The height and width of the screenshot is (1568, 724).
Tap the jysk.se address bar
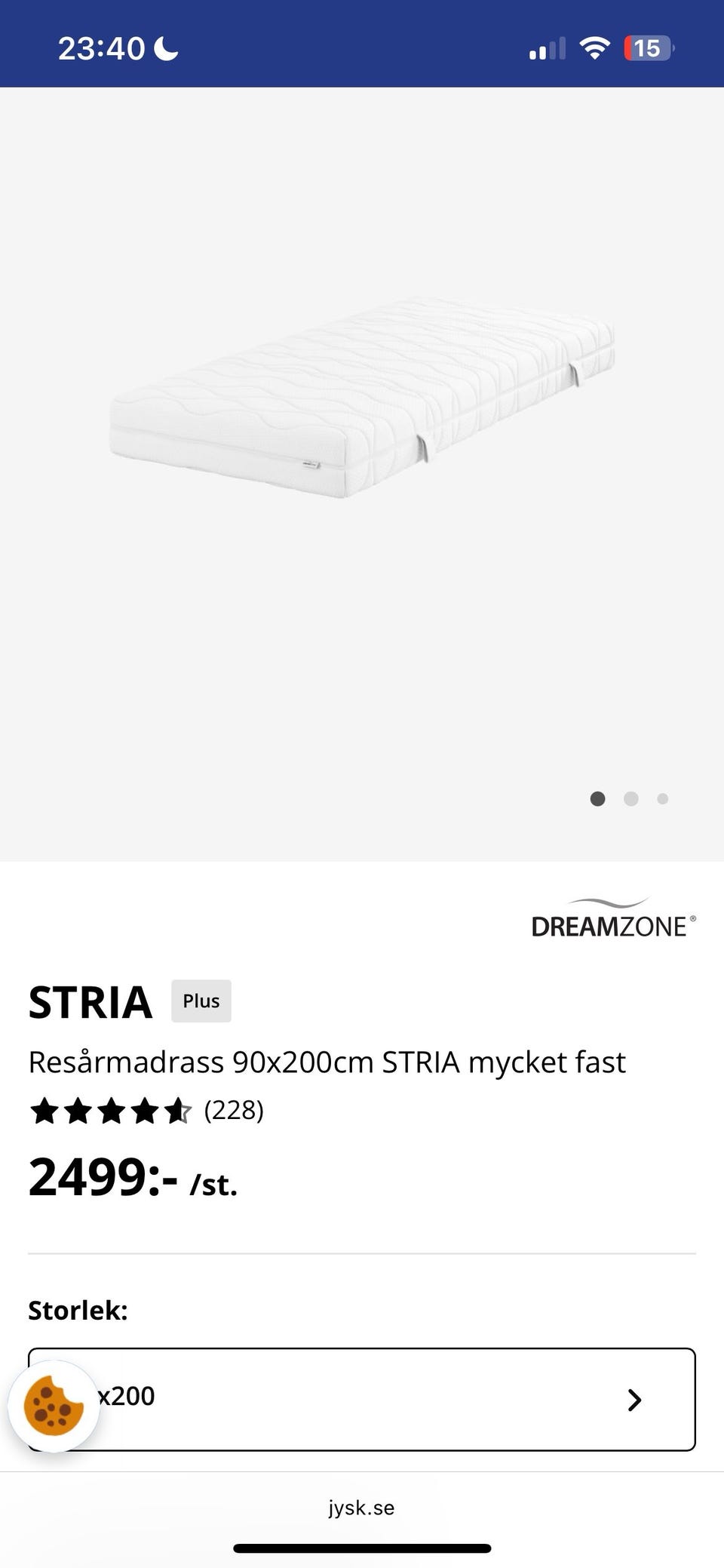click(361, 1508)
